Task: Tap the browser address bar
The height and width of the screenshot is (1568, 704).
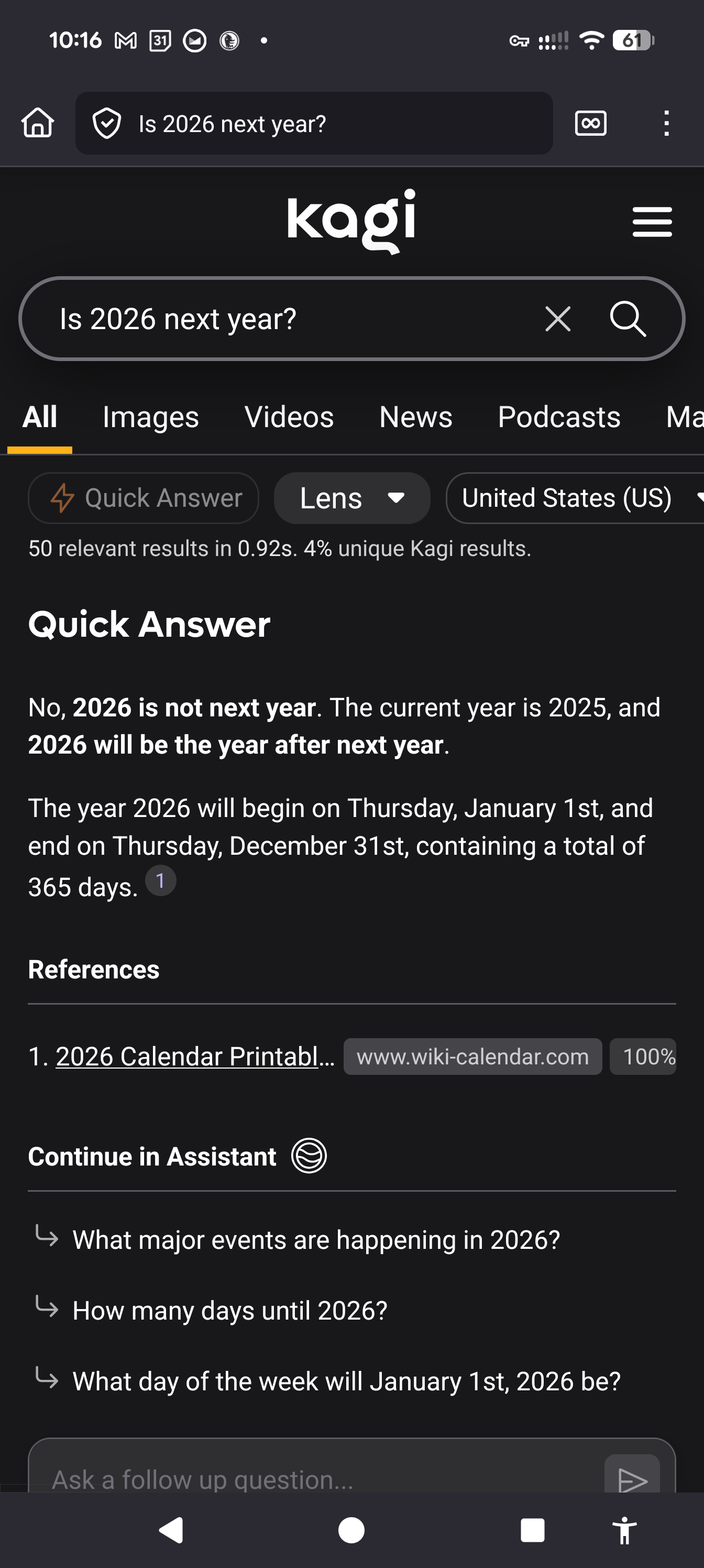Action: click(x=313, y=124)
